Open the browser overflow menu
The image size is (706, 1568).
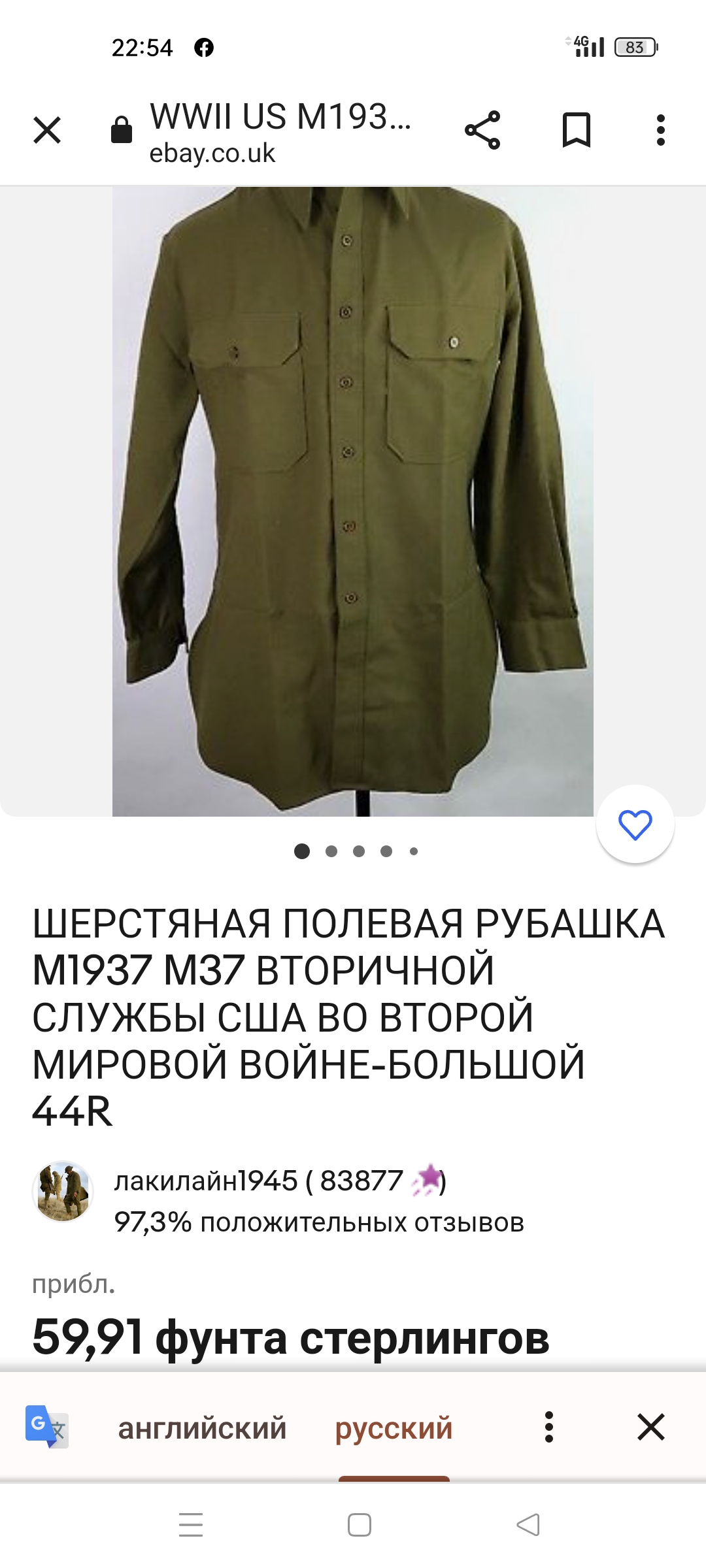click(x=661, y=130)
